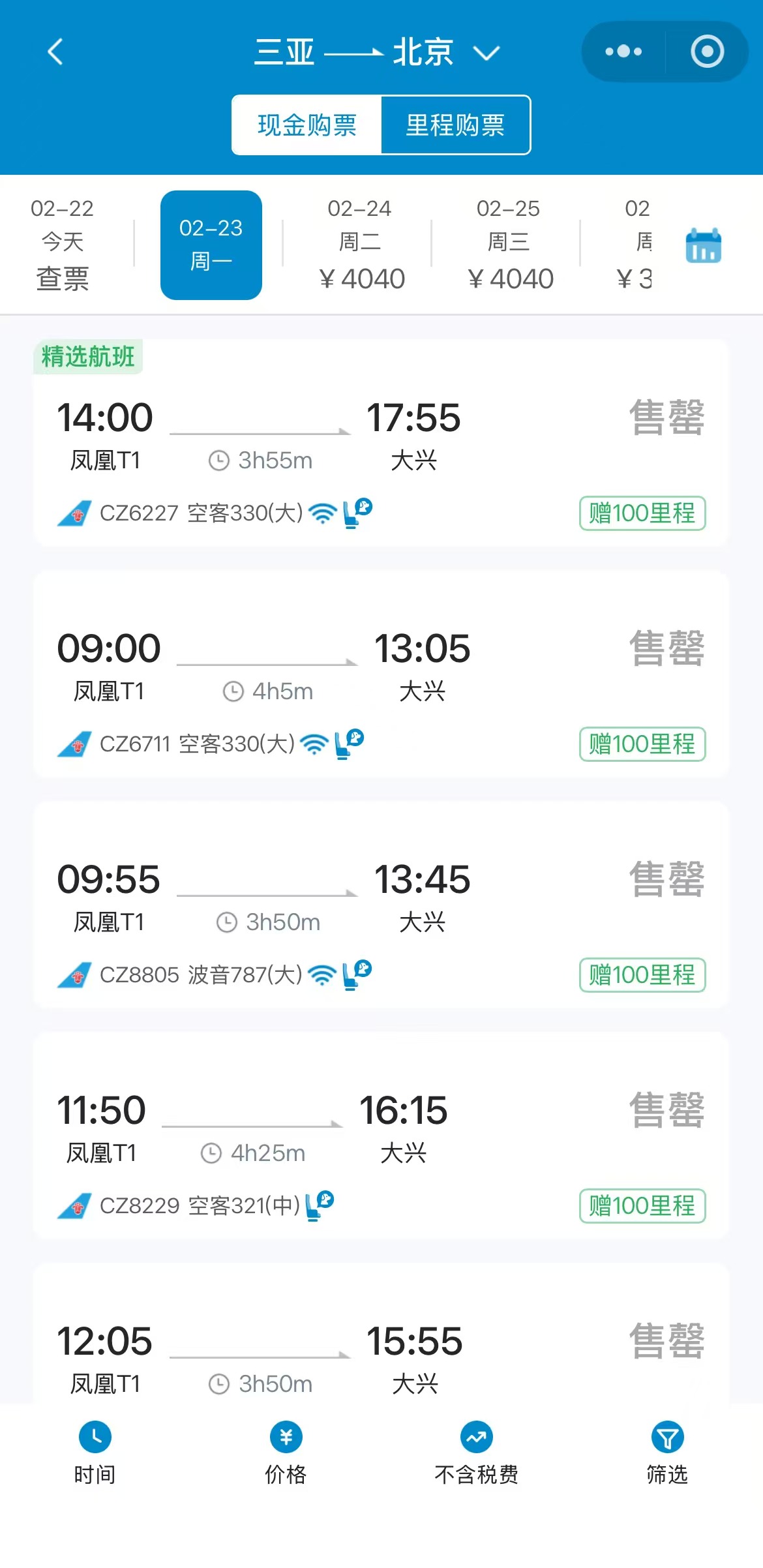Expand the 三亚到北京 route dropdown
This screenshot has width=763, height=1568.
(488, 53)
